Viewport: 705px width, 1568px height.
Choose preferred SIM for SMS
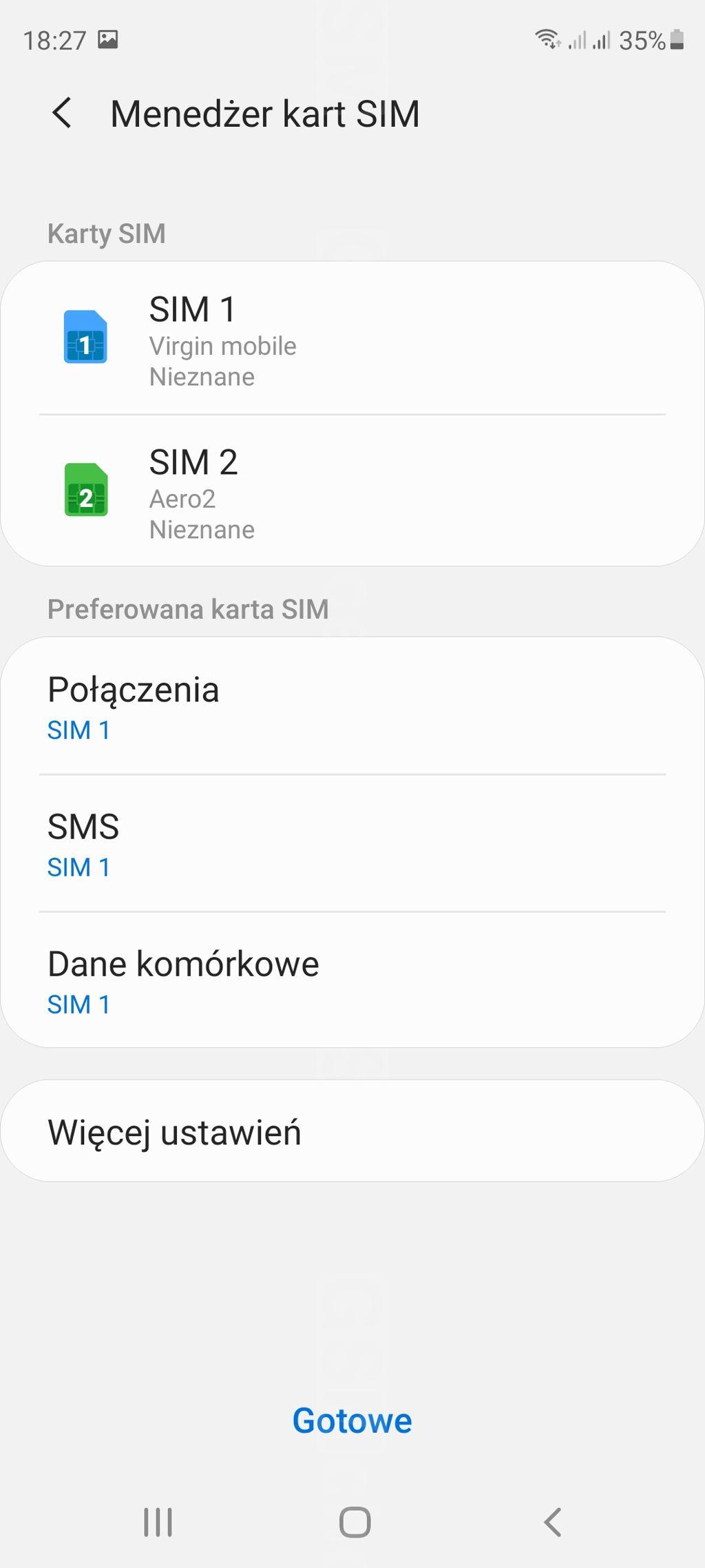coord(351,845)
